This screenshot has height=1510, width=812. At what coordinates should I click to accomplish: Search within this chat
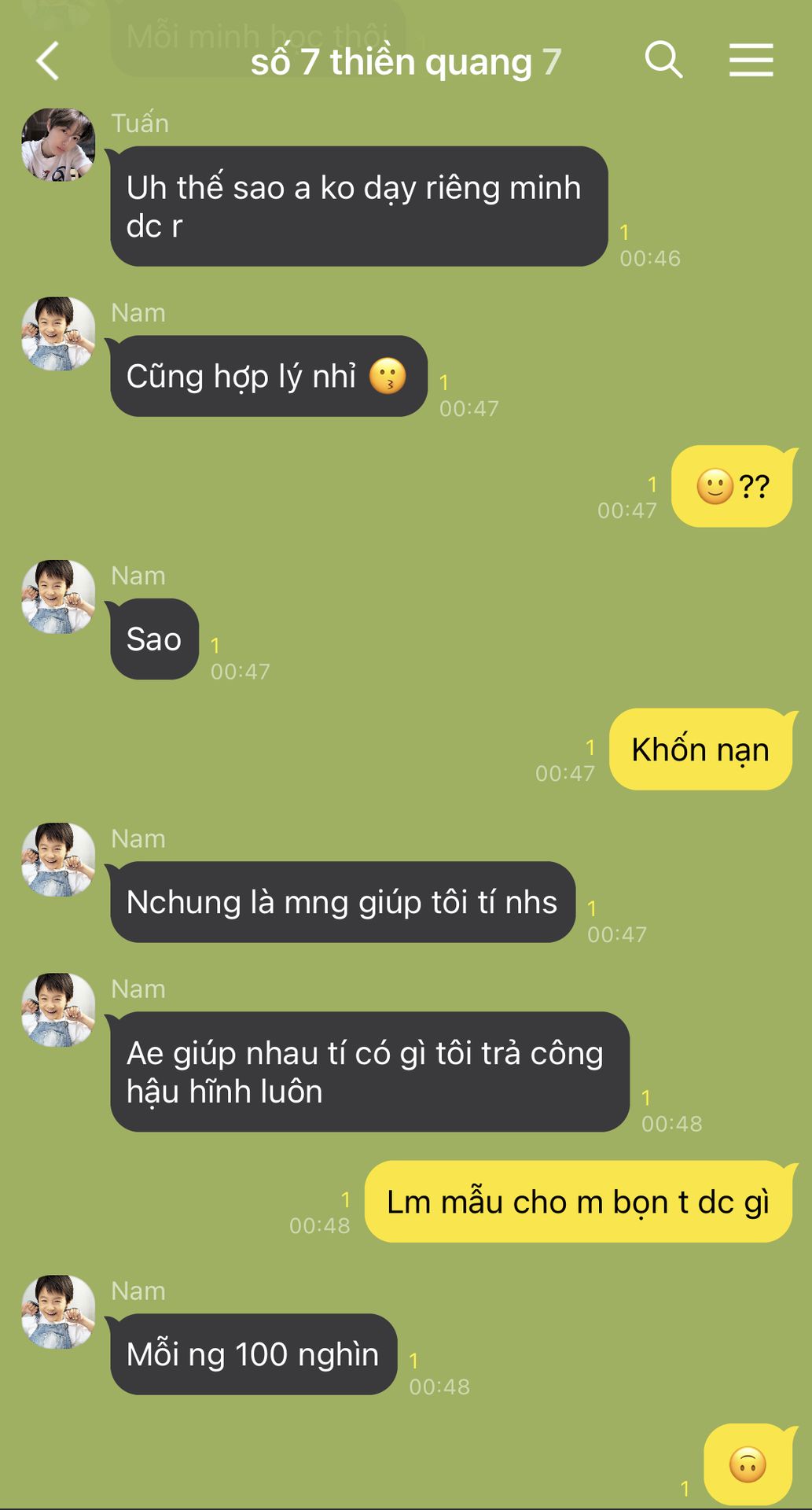point(663,60)
